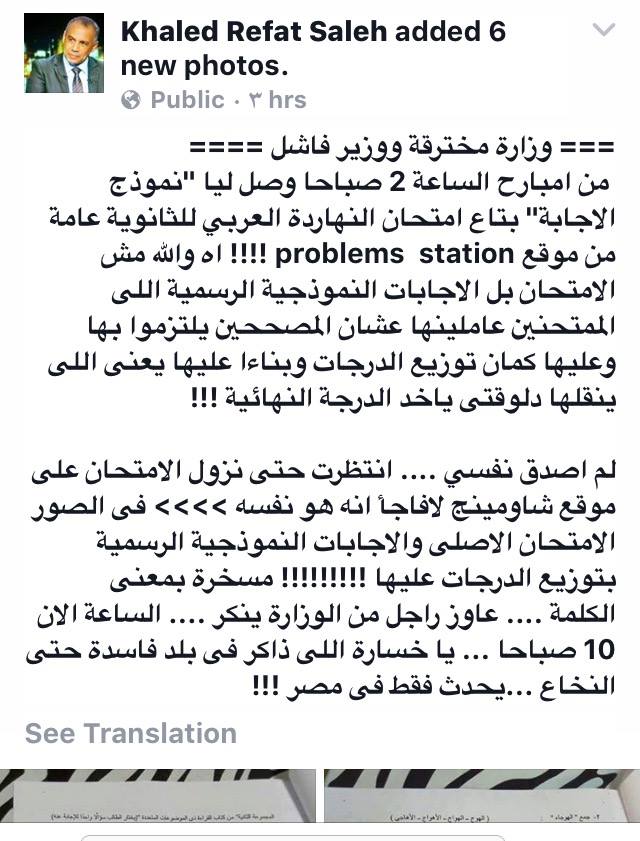This screenshot has width=640, height=841.
Task: Tap See Translation under the post
Action: tap(131, 733)
